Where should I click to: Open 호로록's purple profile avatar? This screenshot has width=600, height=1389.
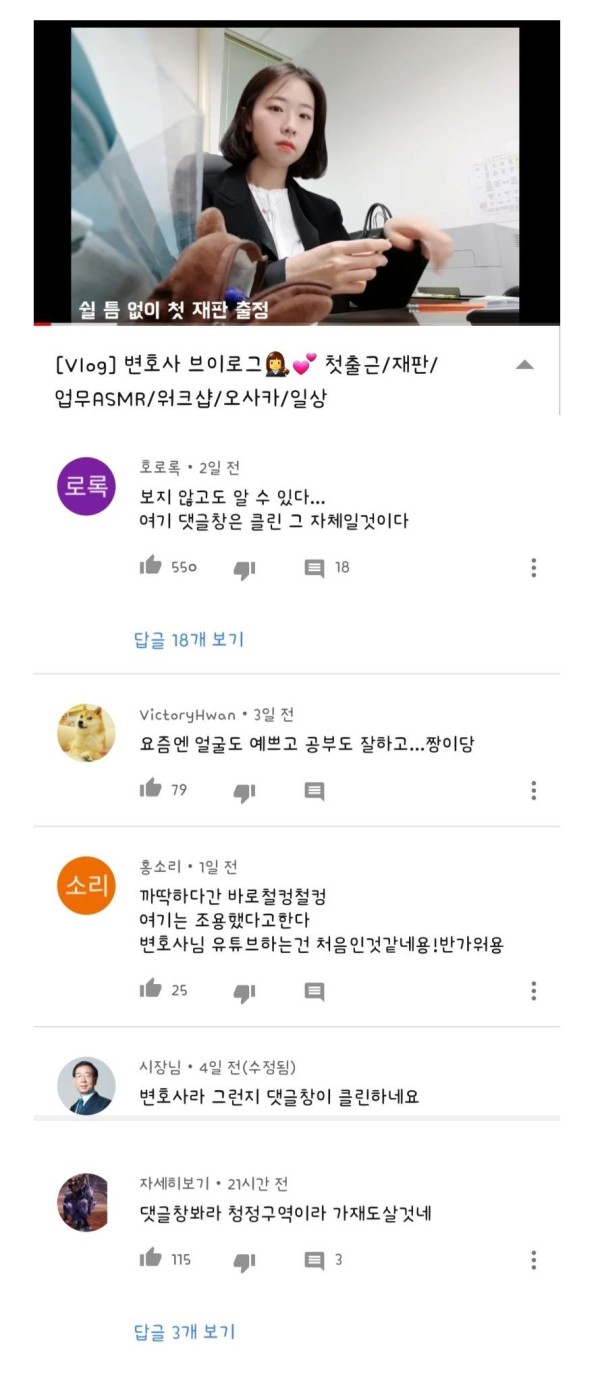86,486
